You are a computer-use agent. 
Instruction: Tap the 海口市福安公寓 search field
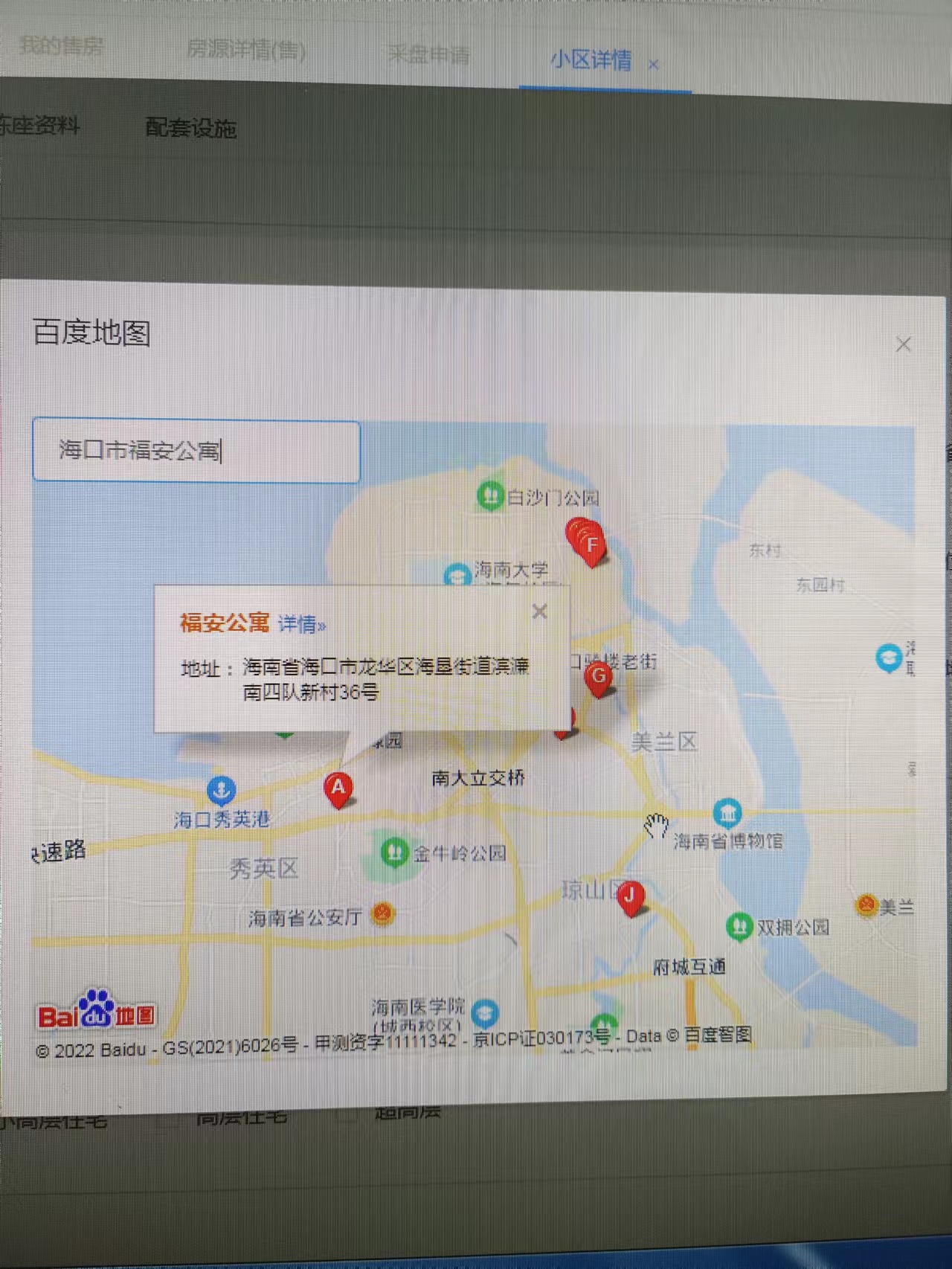196,451
